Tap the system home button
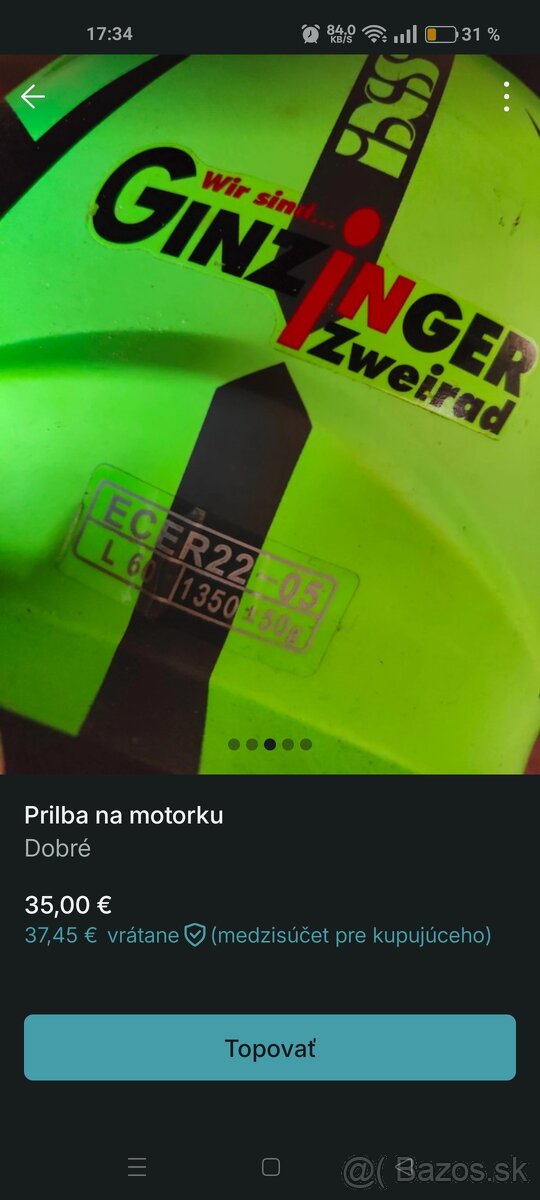 pos(270,1167)
